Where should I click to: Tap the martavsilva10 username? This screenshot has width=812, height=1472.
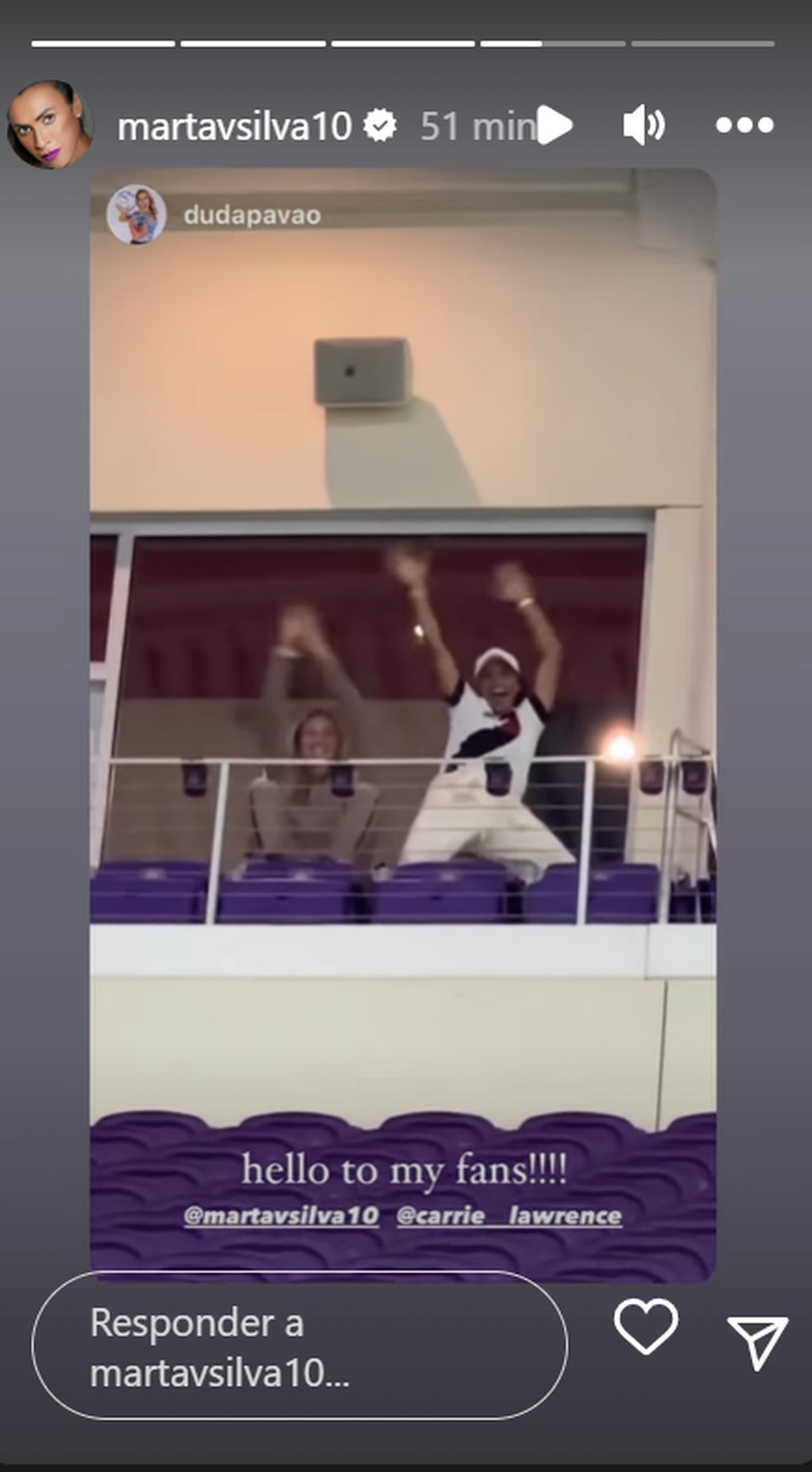pyautogui.click(x=234, y=126)
